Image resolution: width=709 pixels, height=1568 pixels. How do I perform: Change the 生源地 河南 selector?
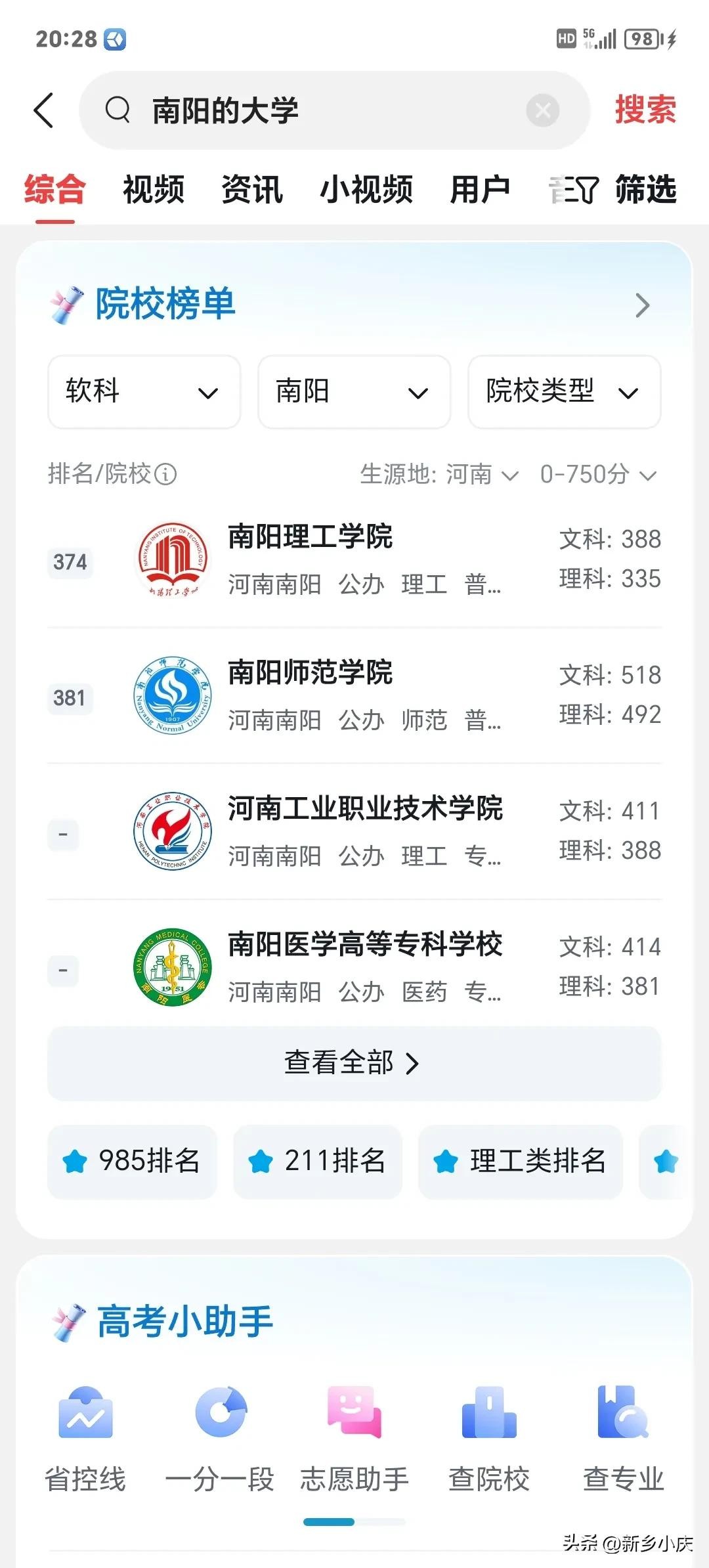440,474
